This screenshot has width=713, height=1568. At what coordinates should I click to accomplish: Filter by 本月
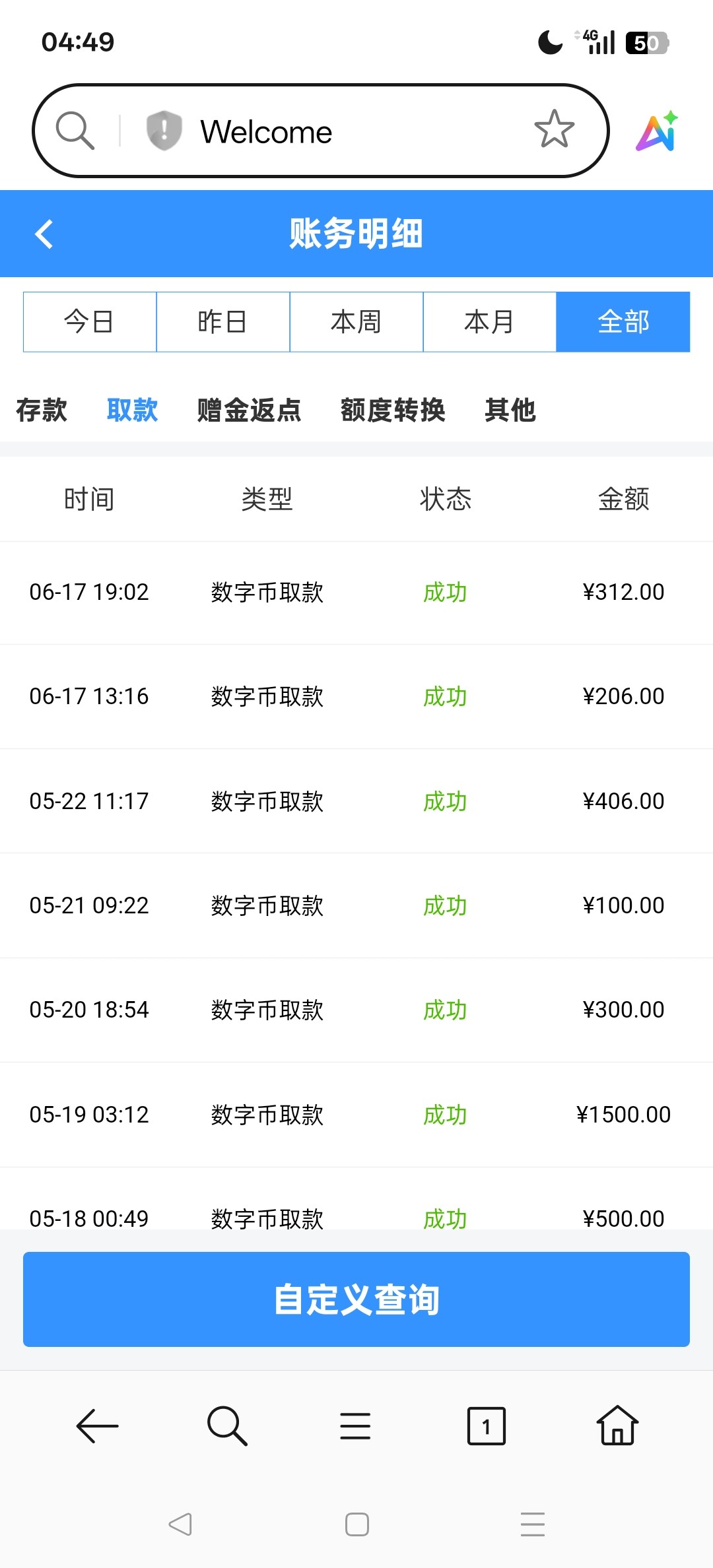(489, 322)
